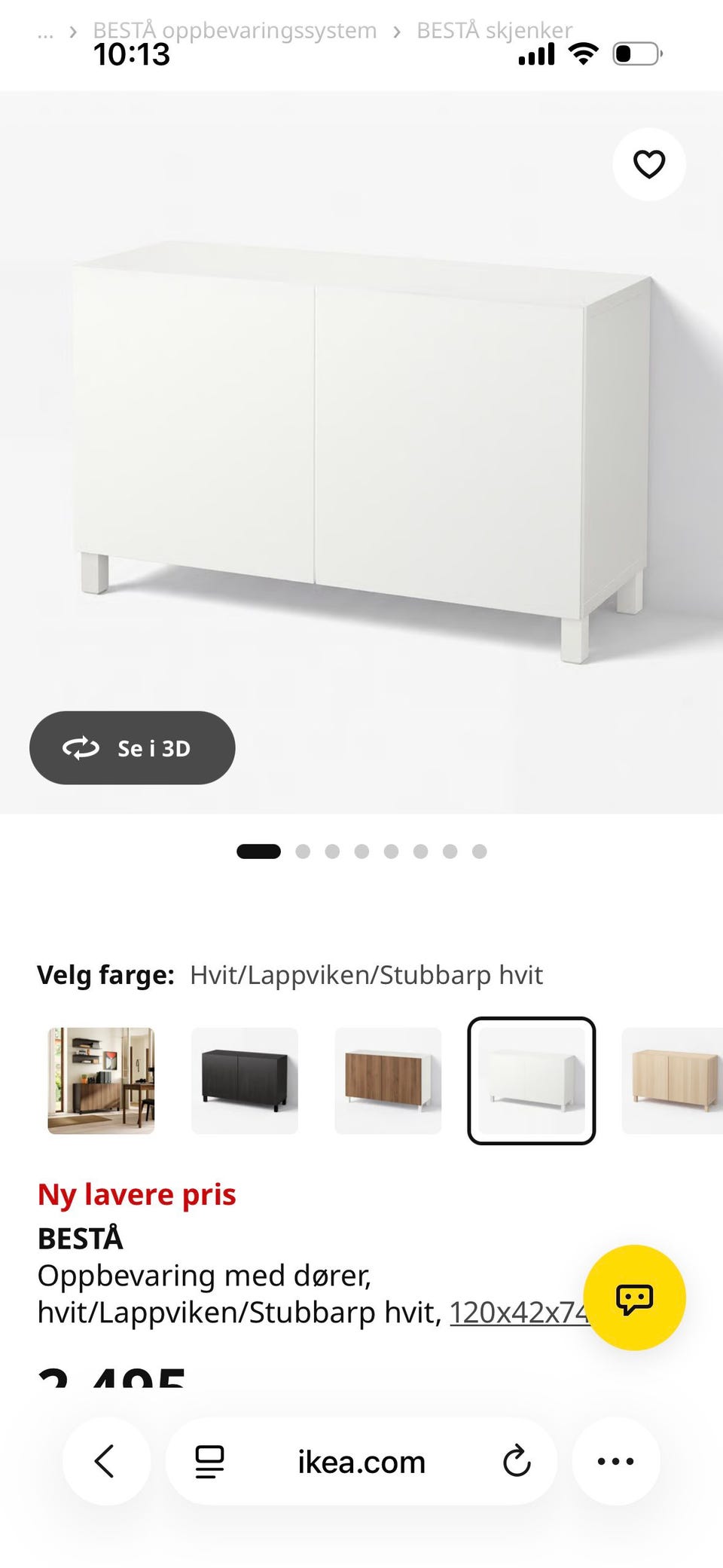Select the black-brown colour variant
Screen dimensions: 723x1568
point(245,1080)
